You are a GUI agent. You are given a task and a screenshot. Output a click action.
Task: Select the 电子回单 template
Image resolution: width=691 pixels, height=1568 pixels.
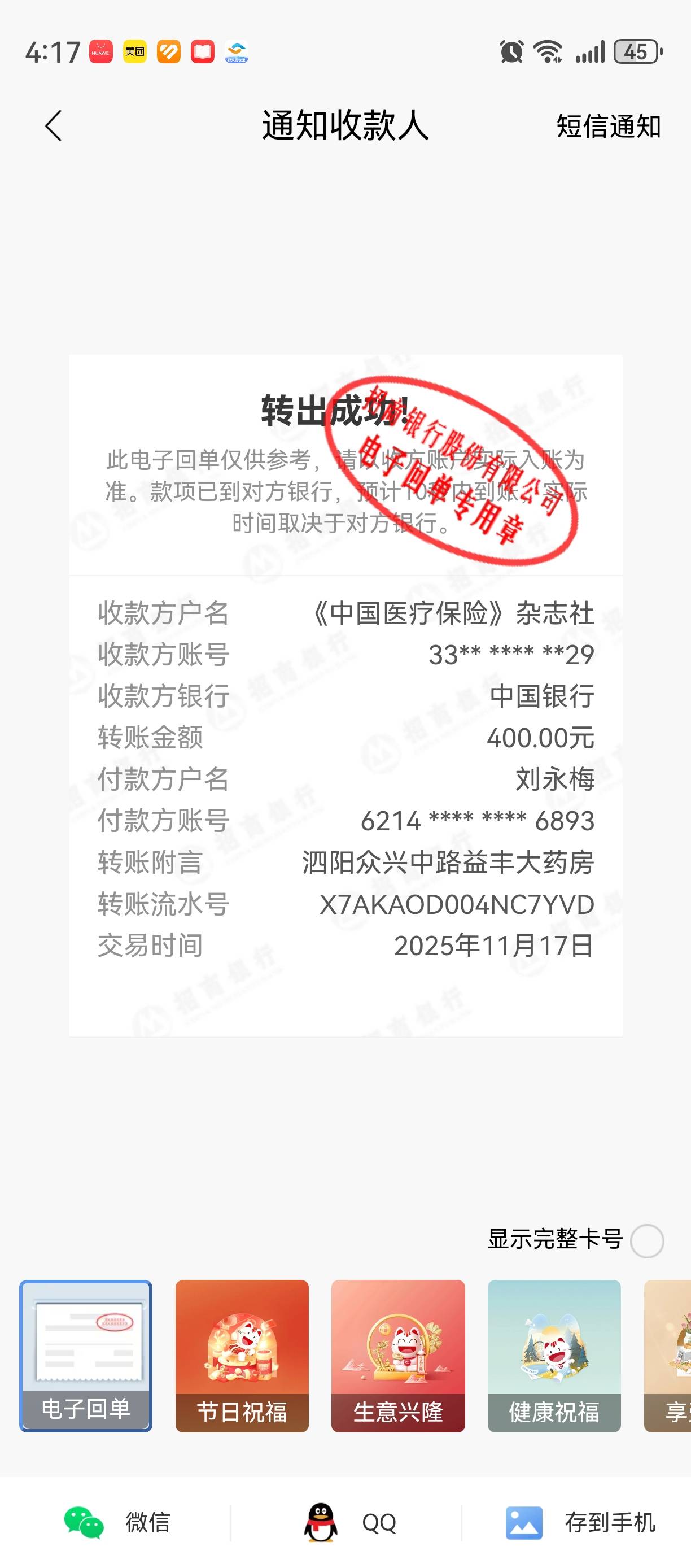86,1355
